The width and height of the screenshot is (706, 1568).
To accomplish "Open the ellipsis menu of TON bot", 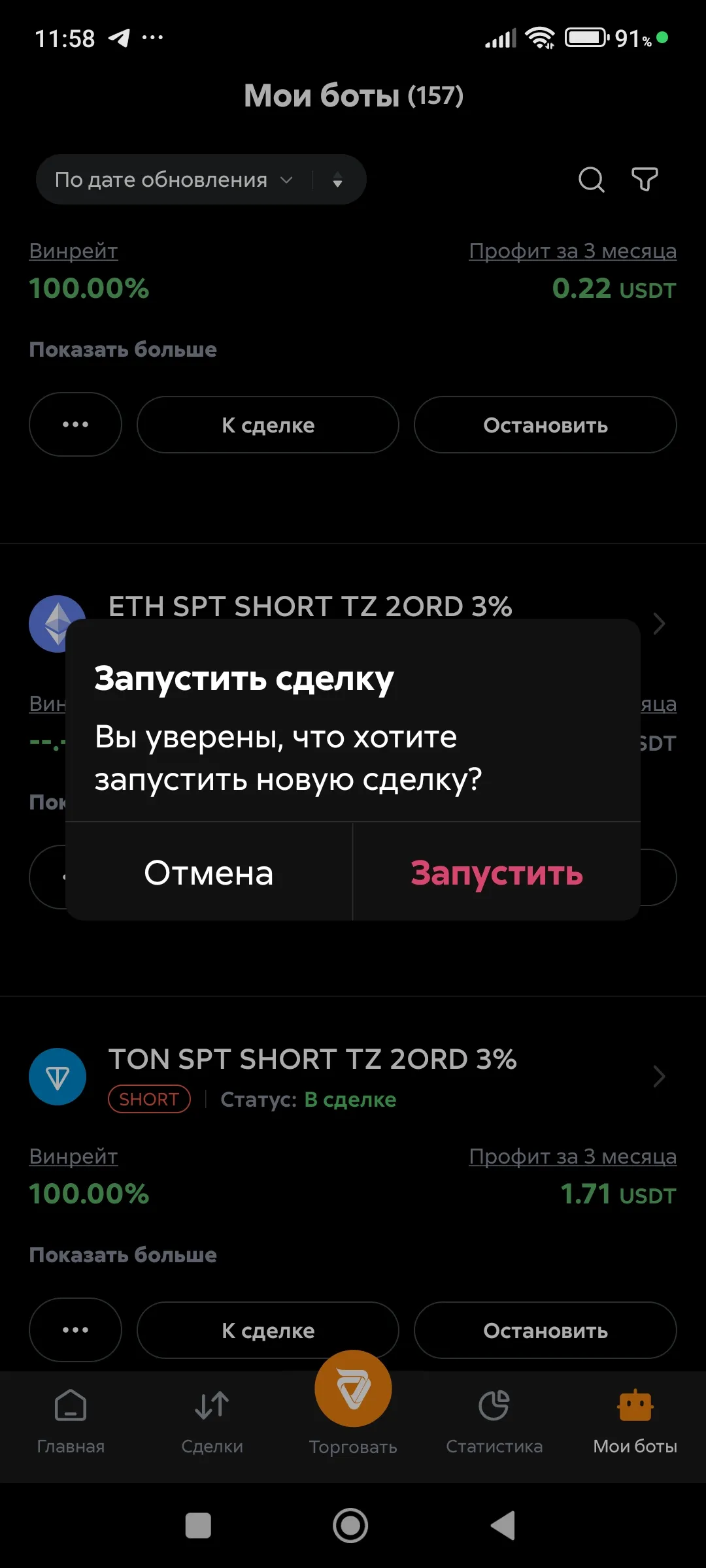I will (75, 1330).
